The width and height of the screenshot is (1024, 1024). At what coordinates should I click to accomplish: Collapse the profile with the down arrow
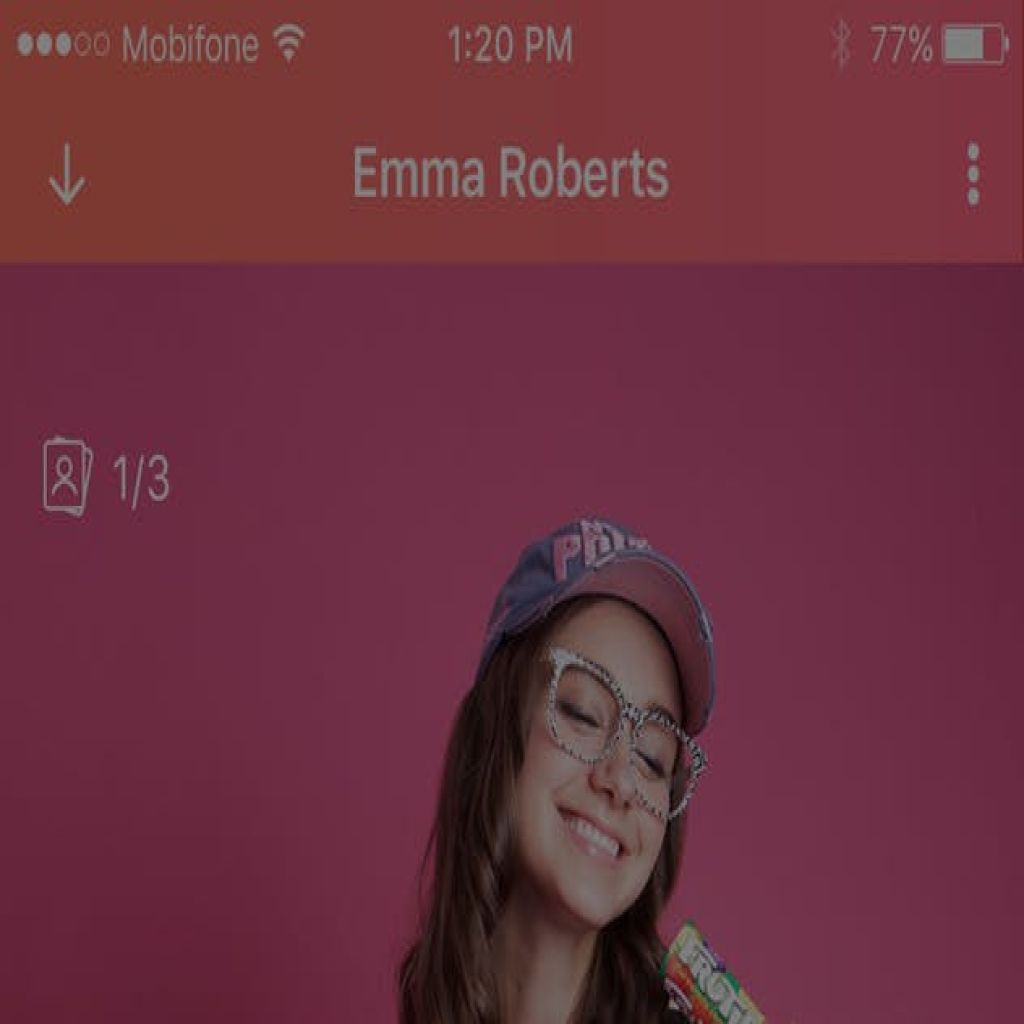[67, 176]
